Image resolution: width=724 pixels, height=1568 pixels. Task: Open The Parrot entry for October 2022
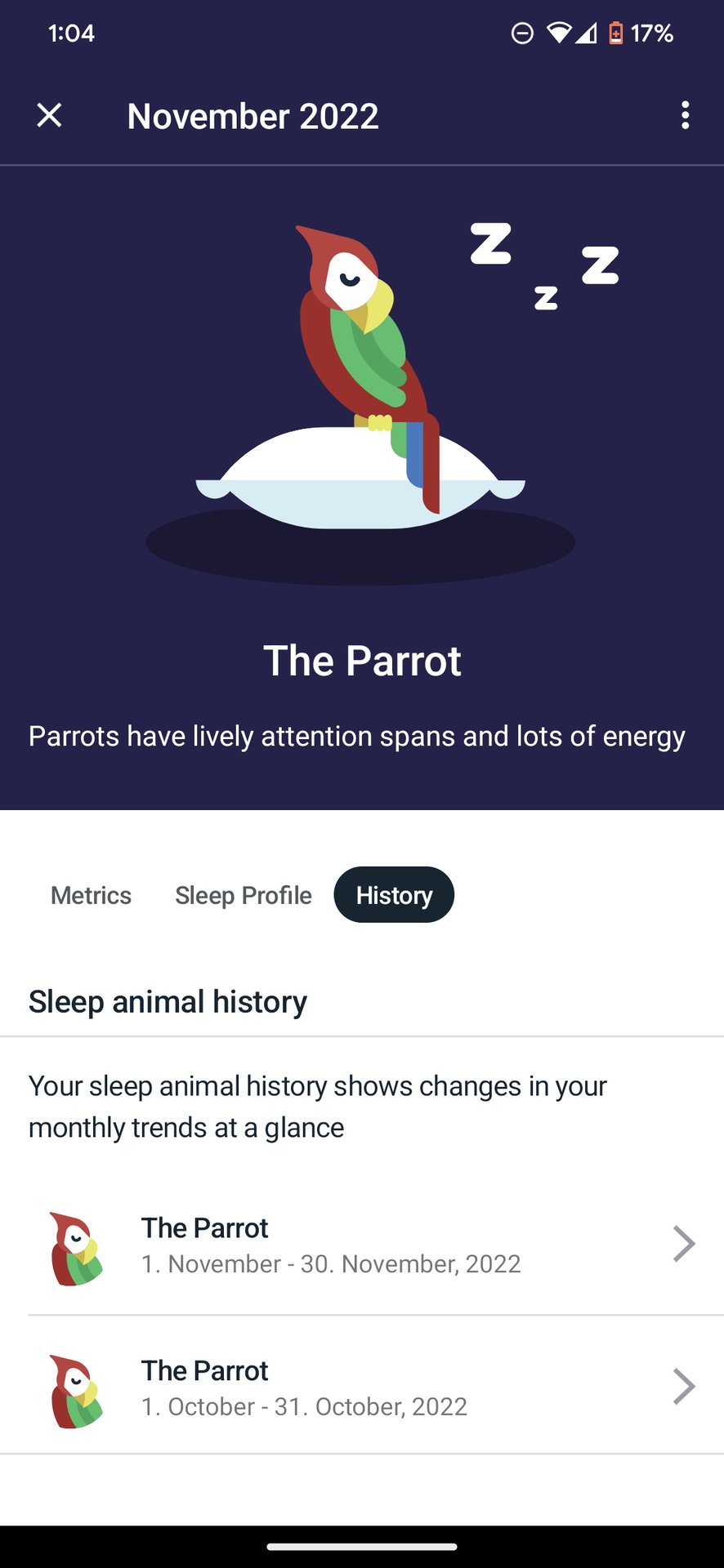362,1387
